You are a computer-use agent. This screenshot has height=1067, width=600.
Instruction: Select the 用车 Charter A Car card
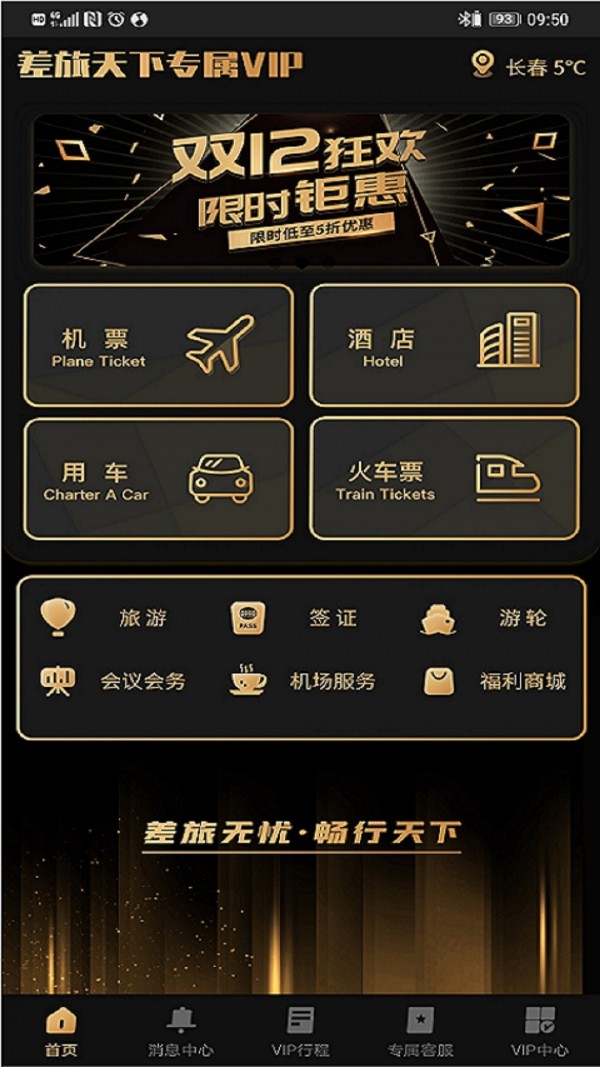(158, 479)
